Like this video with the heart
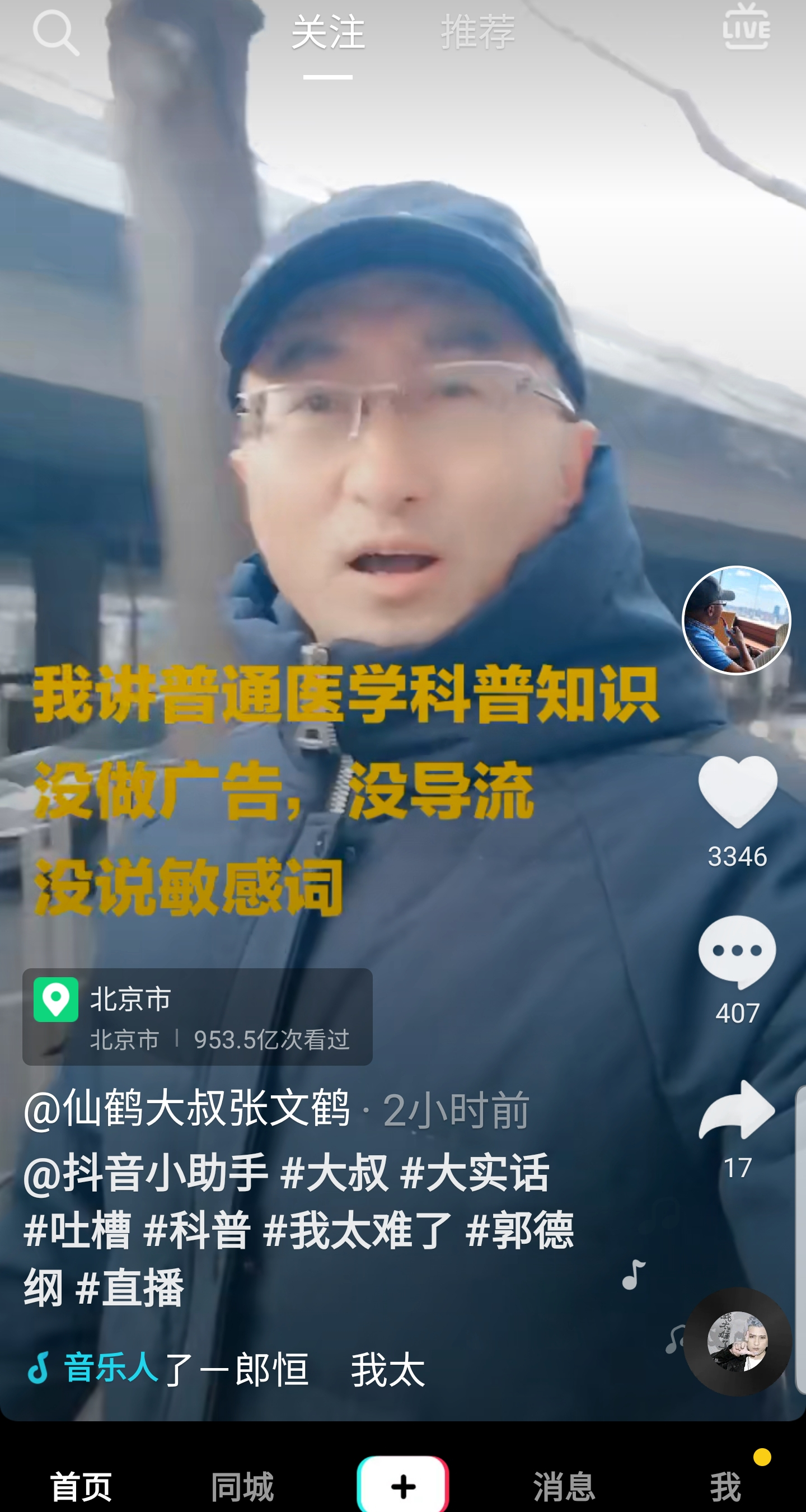Screen dimensions: 806x1512 737,791
